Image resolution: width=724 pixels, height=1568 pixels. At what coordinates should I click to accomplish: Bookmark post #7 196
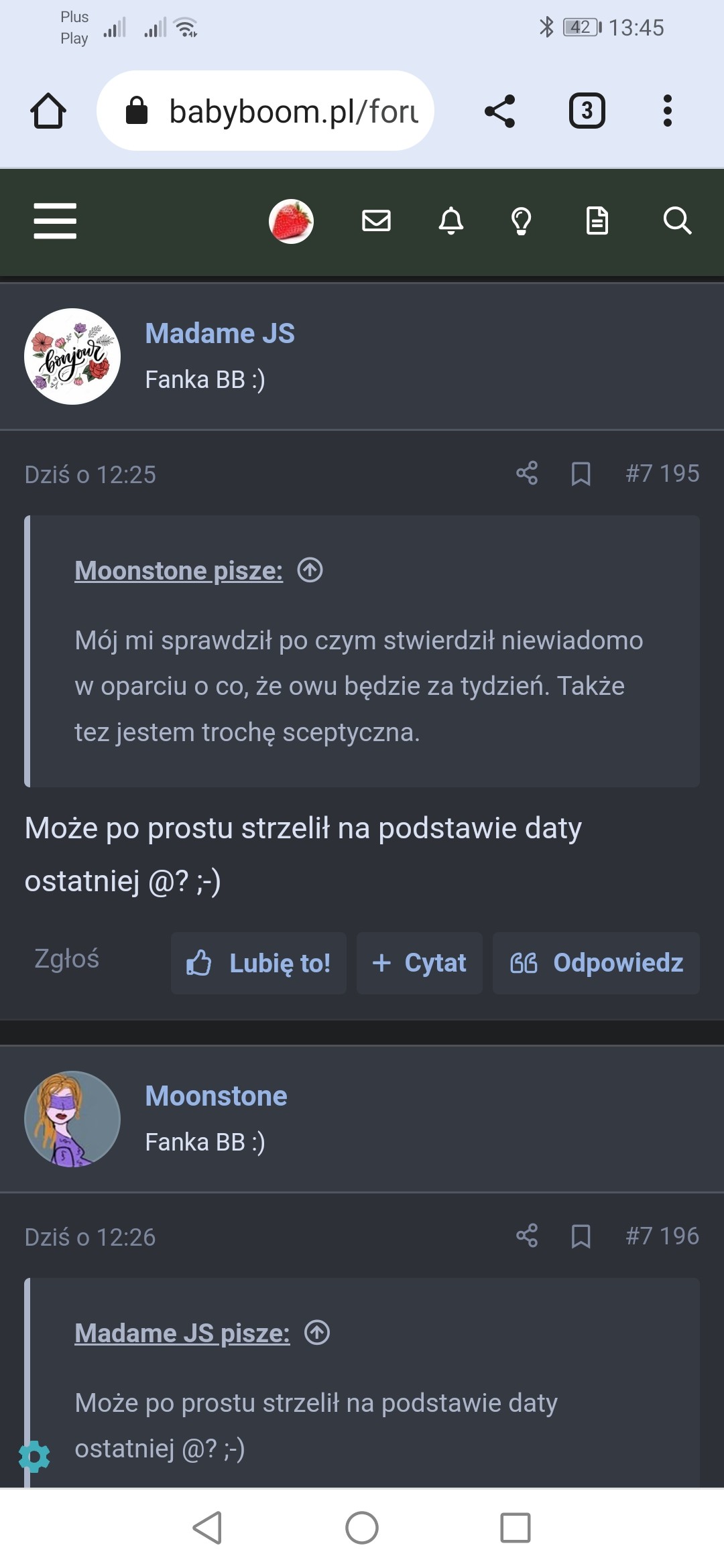click(x=581, y=1236)
